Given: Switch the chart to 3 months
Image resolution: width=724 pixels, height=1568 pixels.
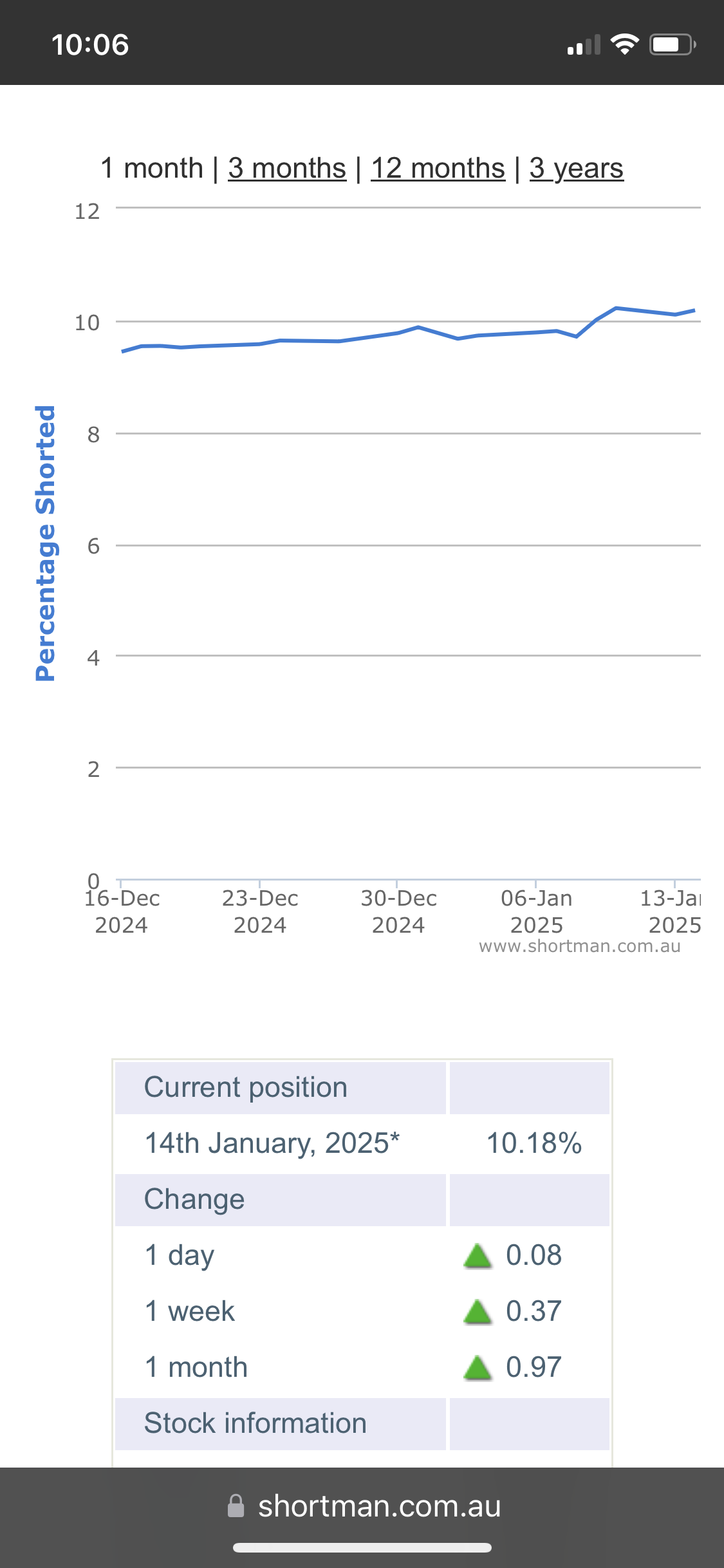Looking at the screenshot, I should (x=287, y=169).
